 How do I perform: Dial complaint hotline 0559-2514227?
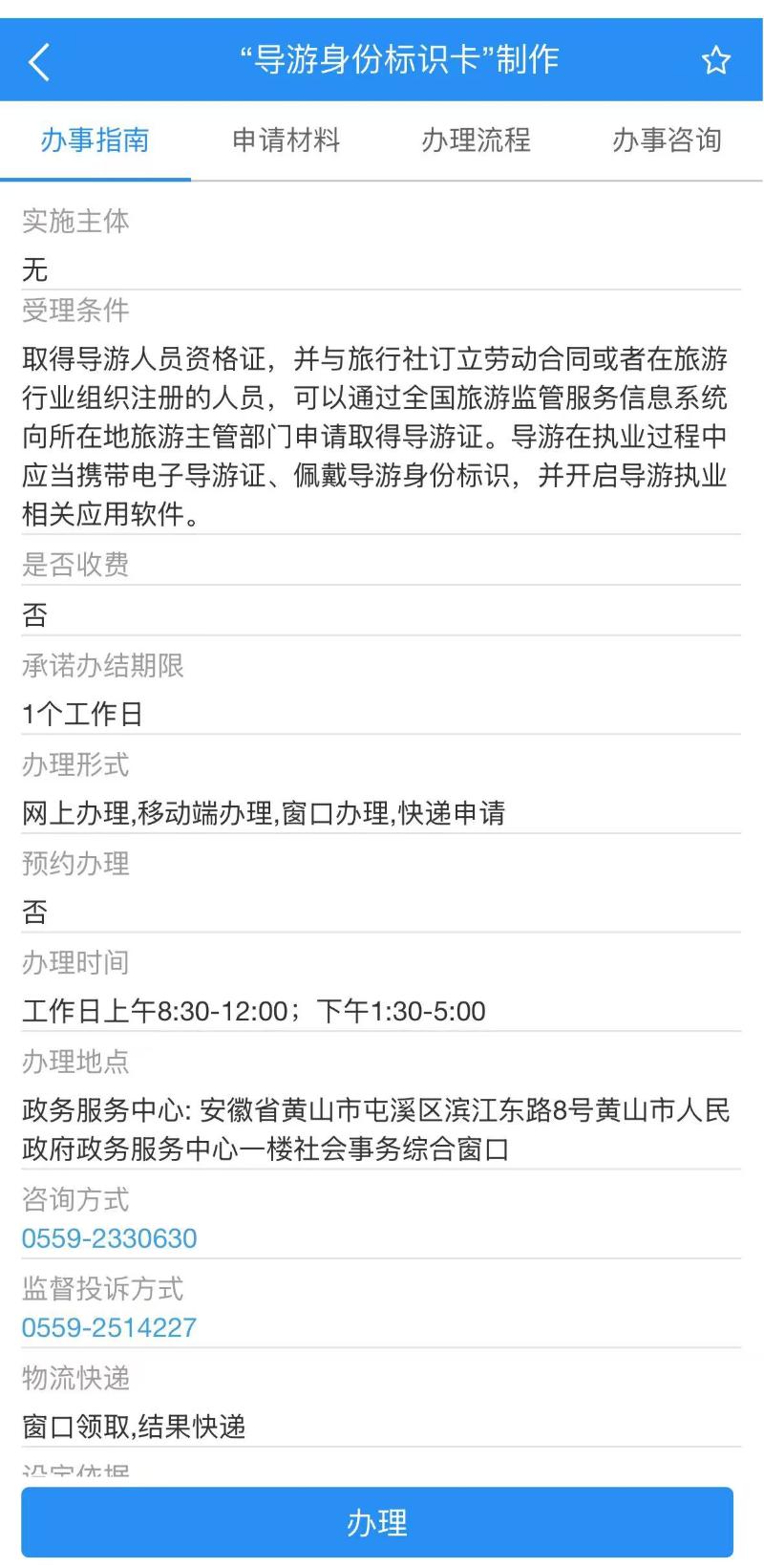tap(110, 1327)
